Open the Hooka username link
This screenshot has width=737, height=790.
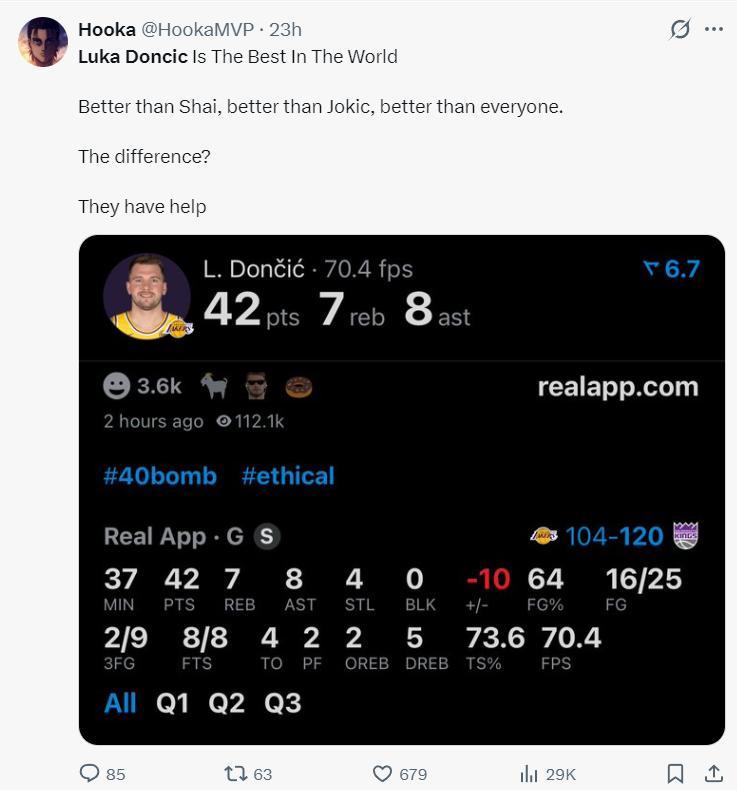pyautogui.click(x=107, y=30)
